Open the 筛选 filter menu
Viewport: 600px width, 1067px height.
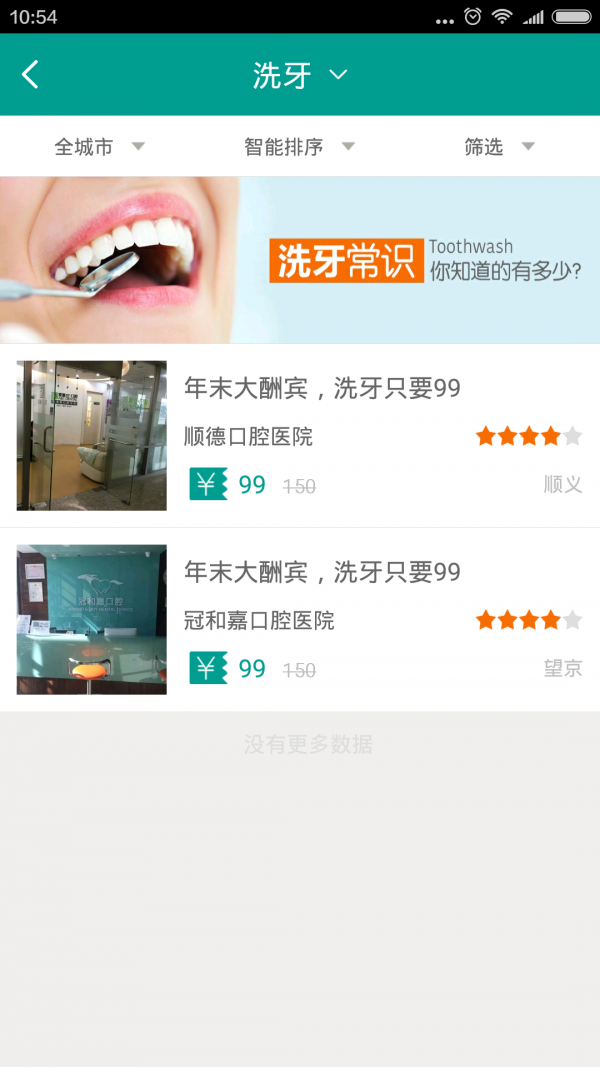tap(499, 147)
